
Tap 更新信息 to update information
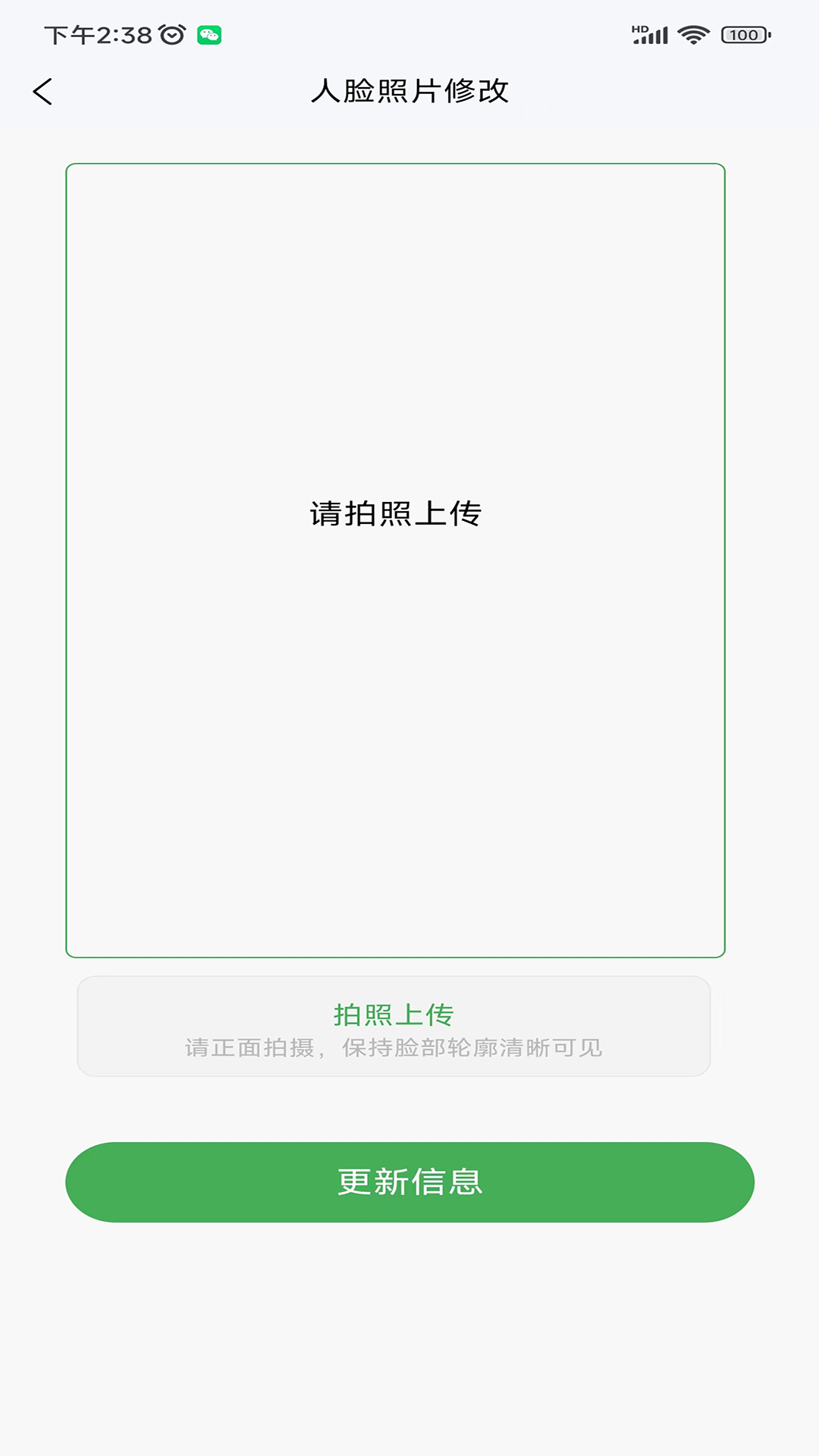(409, 1182)
